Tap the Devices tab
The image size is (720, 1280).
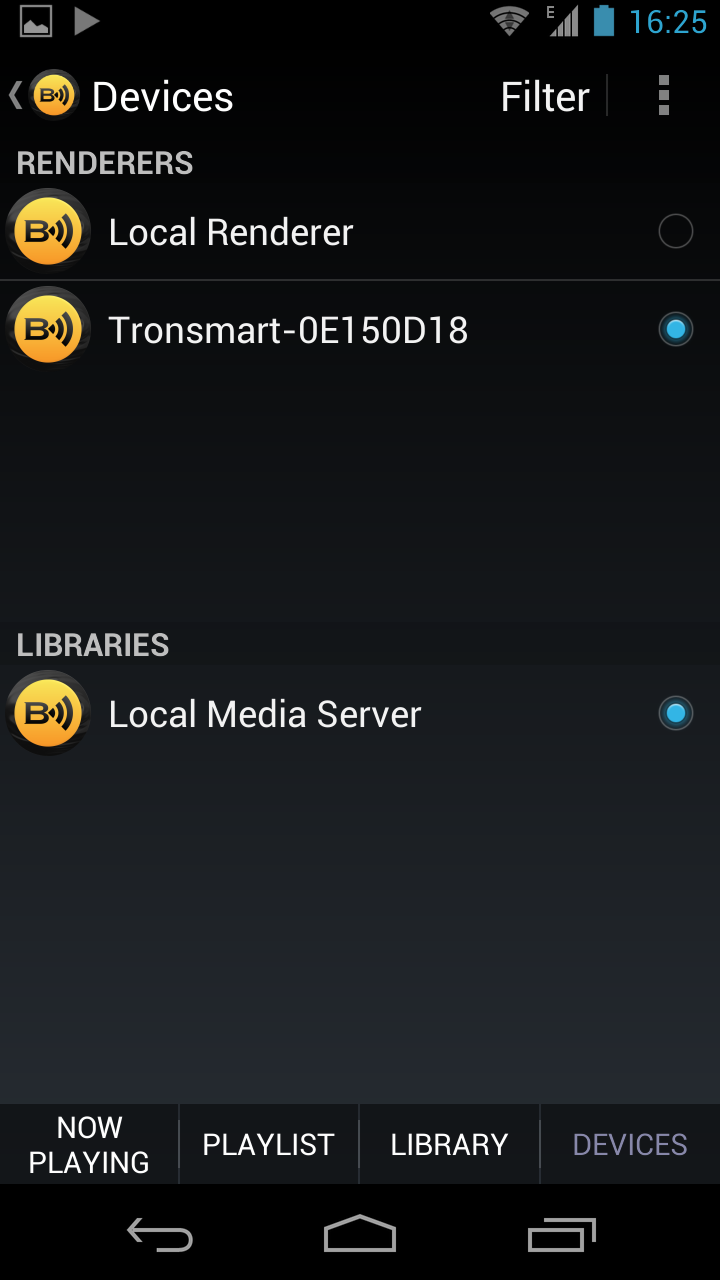[630, 1144]
